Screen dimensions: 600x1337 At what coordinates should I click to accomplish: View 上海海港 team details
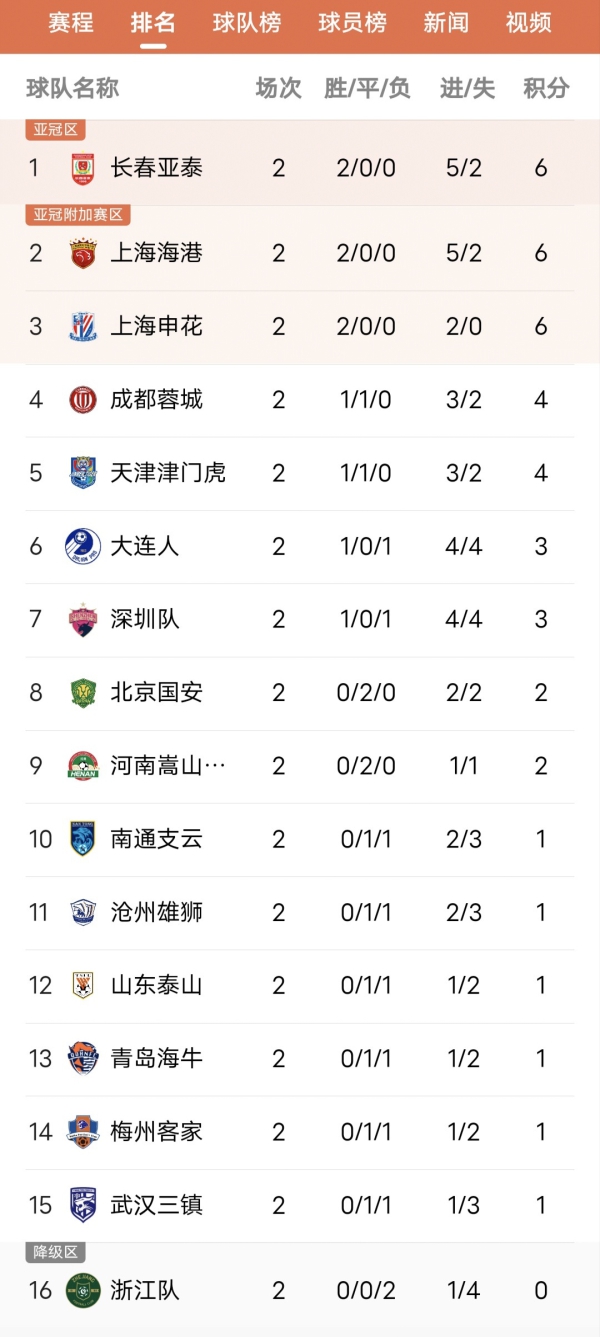(x=157, y=253)
